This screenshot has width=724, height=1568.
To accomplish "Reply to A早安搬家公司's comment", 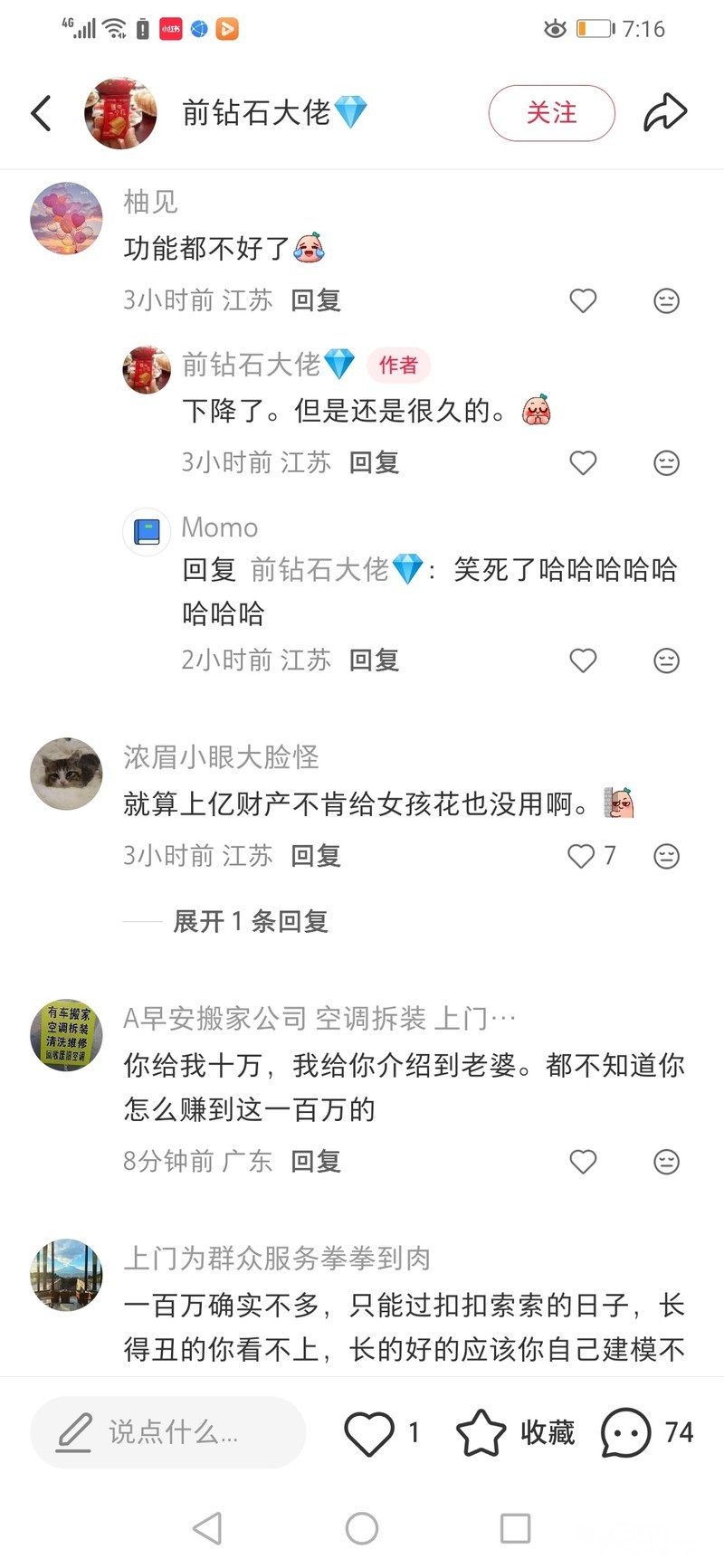I will pyautogui.click(x=315, y=1161).
